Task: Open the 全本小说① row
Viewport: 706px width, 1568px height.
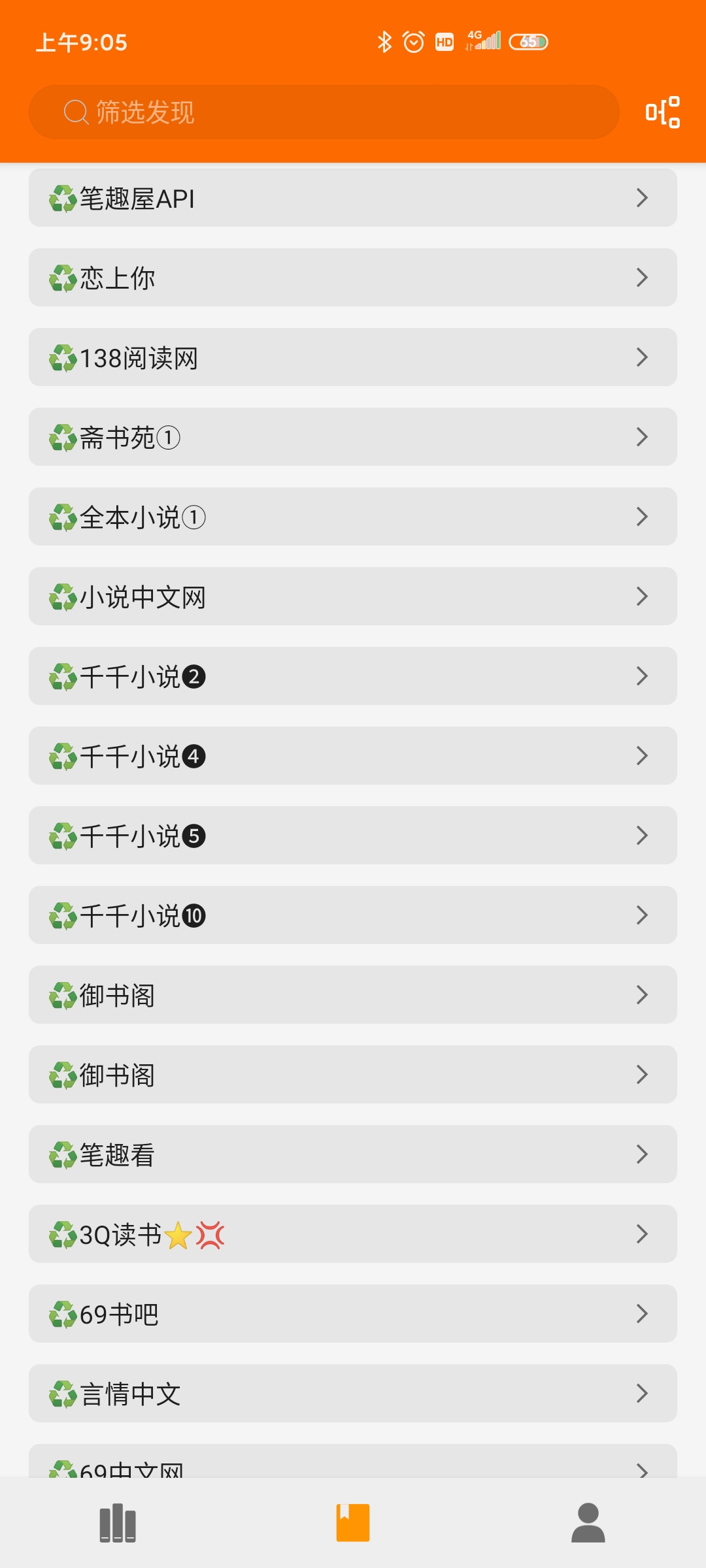Action: 353,517
